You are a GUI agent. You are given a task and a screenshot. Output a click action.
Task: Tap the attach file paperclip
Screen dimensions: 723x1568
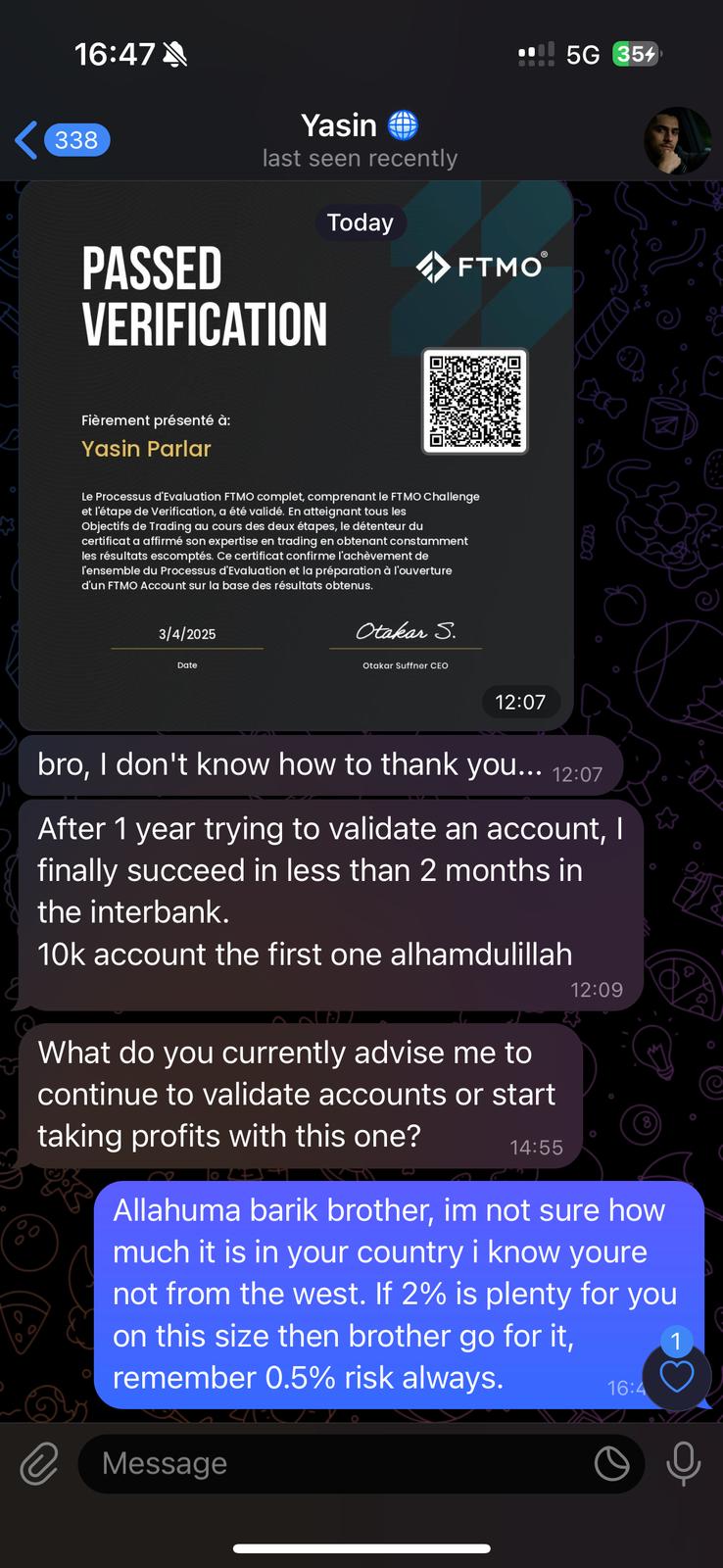pos(39,1464)
